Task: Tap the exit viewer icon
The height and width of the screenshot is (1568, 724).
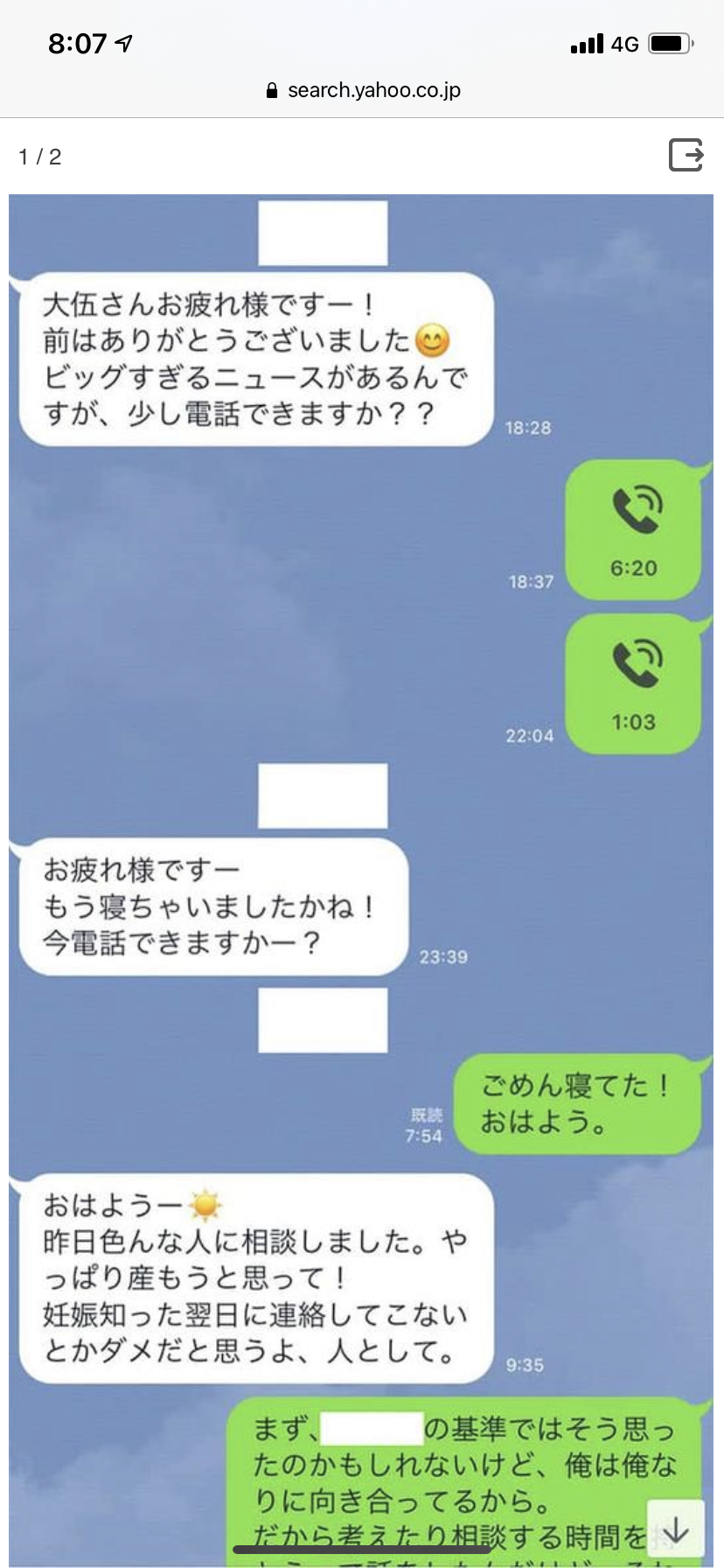Action: click(x=686, y=155)
